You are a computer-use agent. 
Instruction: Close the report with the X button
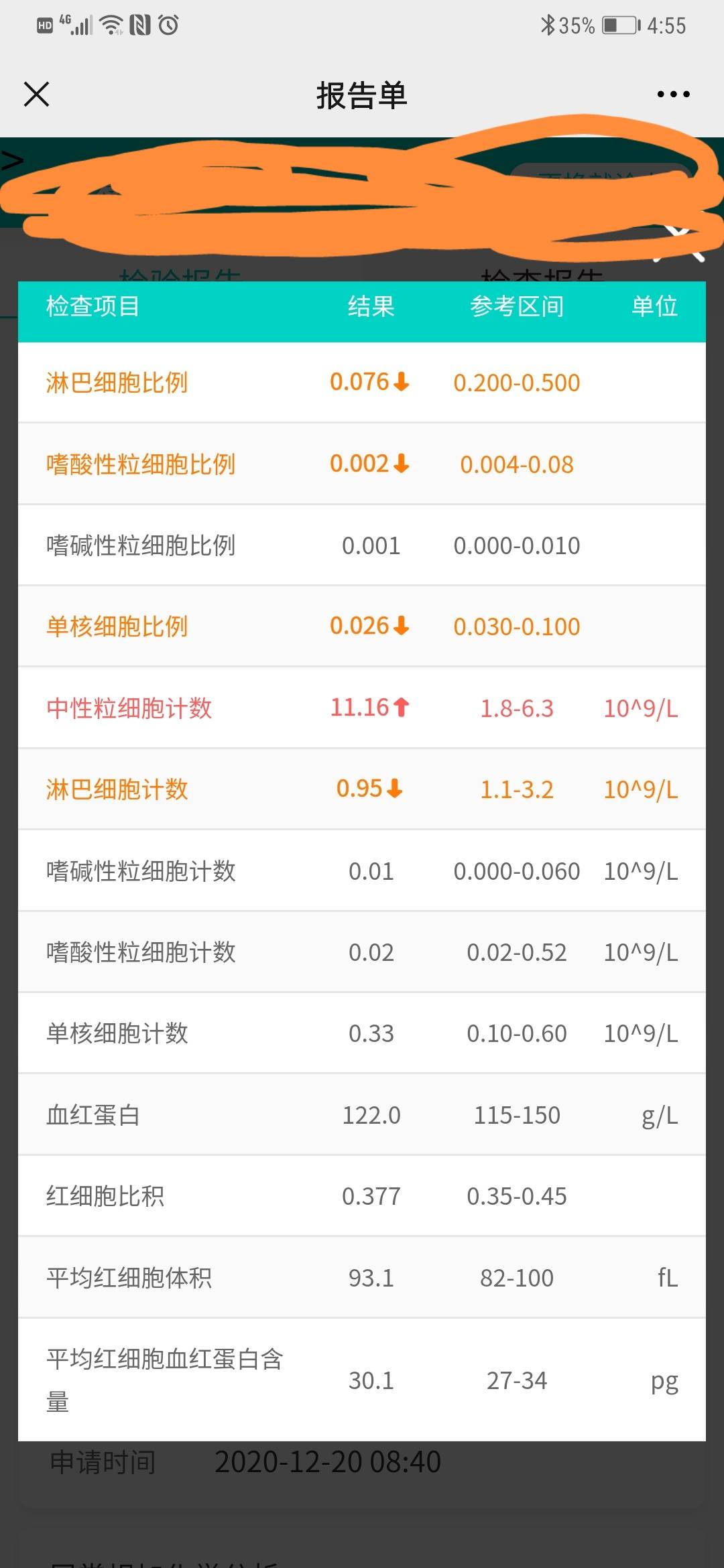37,94
